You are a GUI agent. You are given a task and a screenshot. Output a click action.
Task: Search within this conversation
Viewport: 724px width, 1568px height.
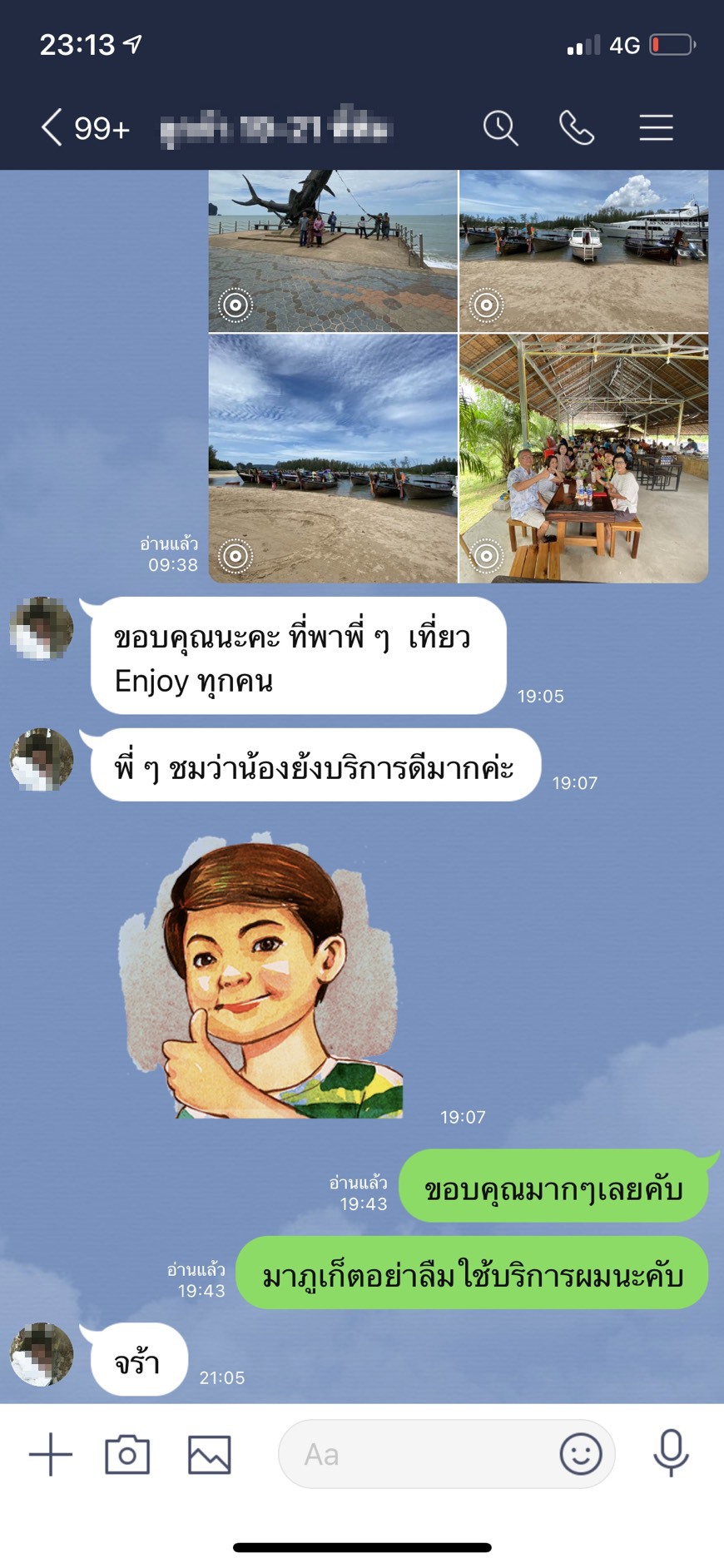(500, 128)
